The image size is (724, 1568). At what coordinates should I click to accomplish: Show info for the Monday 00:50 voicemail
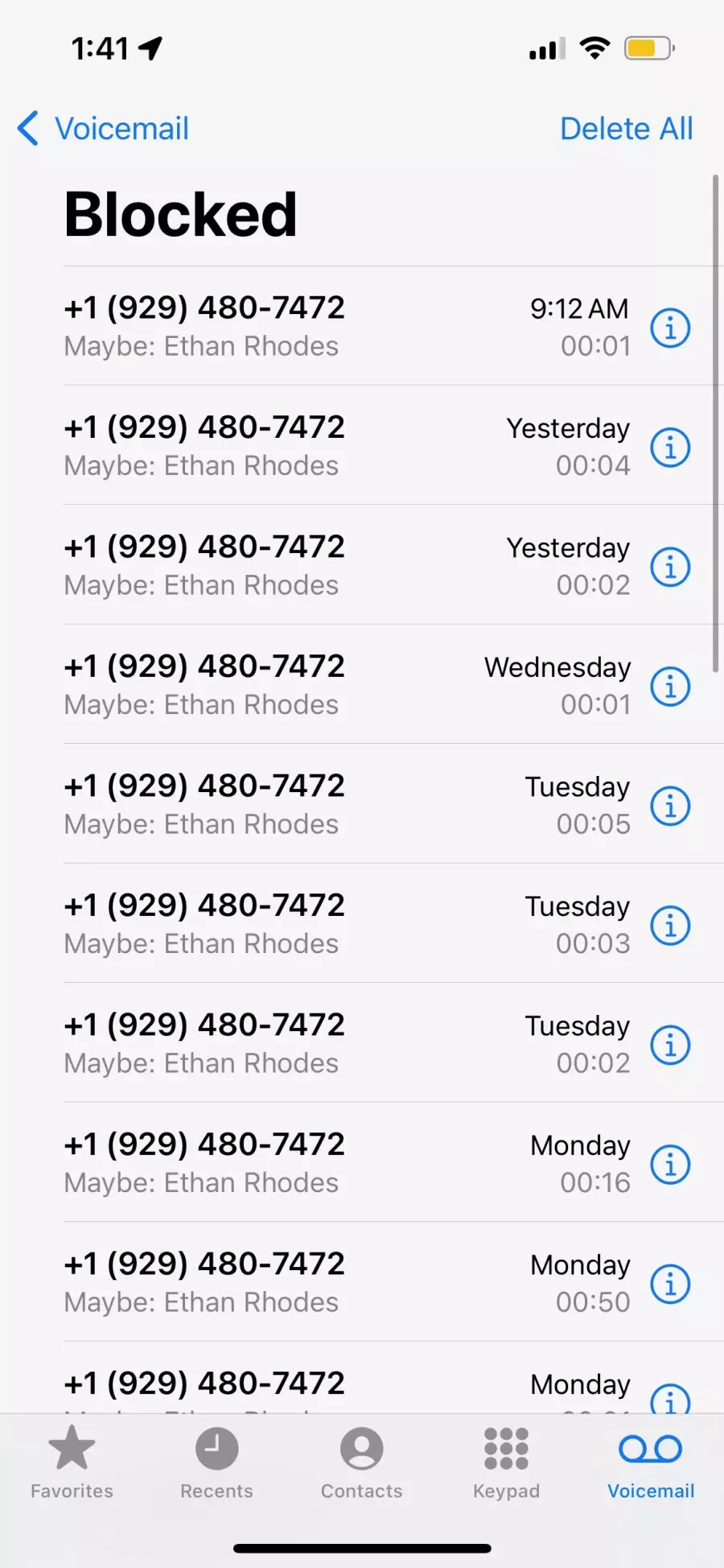[670, 1284]
